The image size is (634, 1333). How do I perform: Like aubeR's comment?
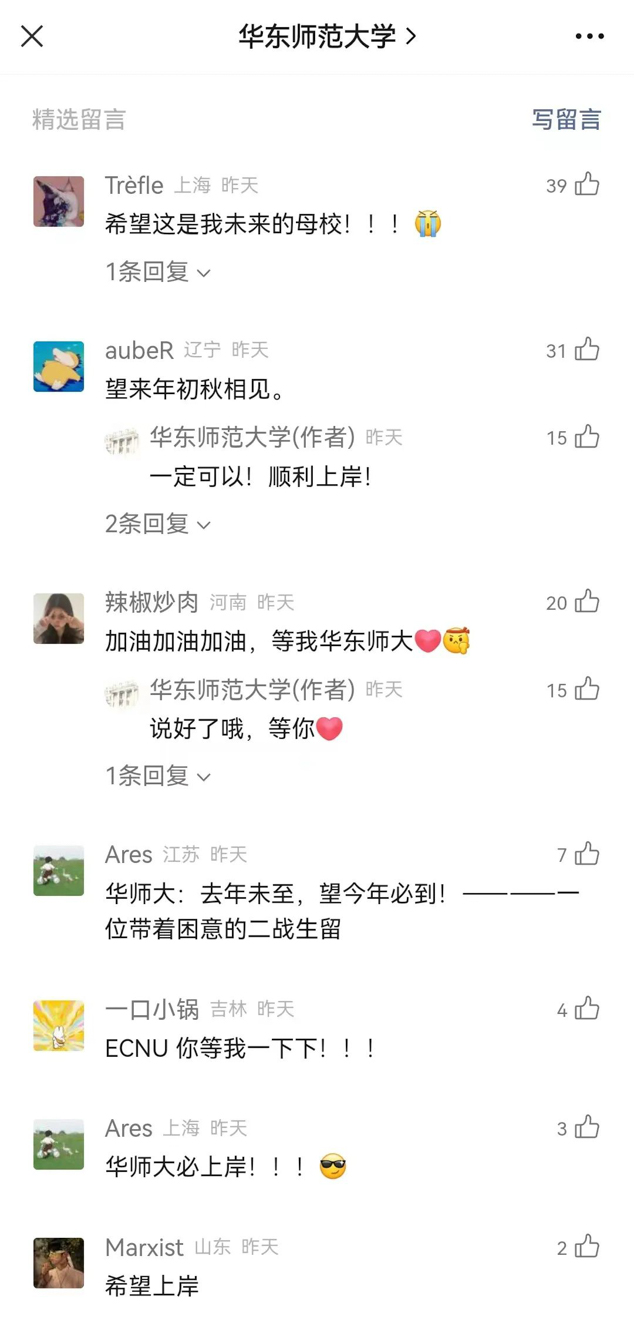click(x=587, y=350)
